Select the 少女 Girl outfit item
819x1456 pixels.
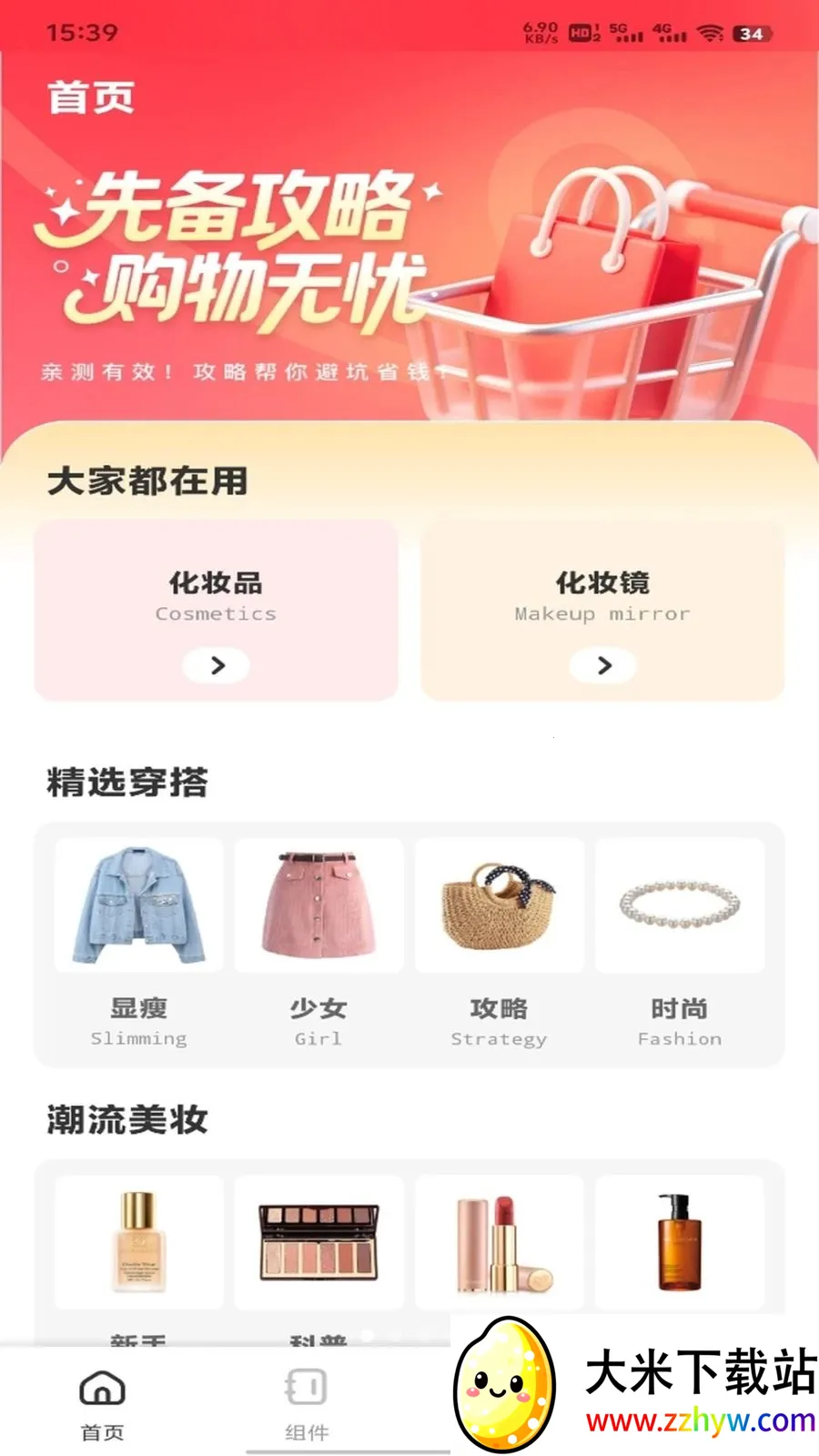[x=318, y=945]
